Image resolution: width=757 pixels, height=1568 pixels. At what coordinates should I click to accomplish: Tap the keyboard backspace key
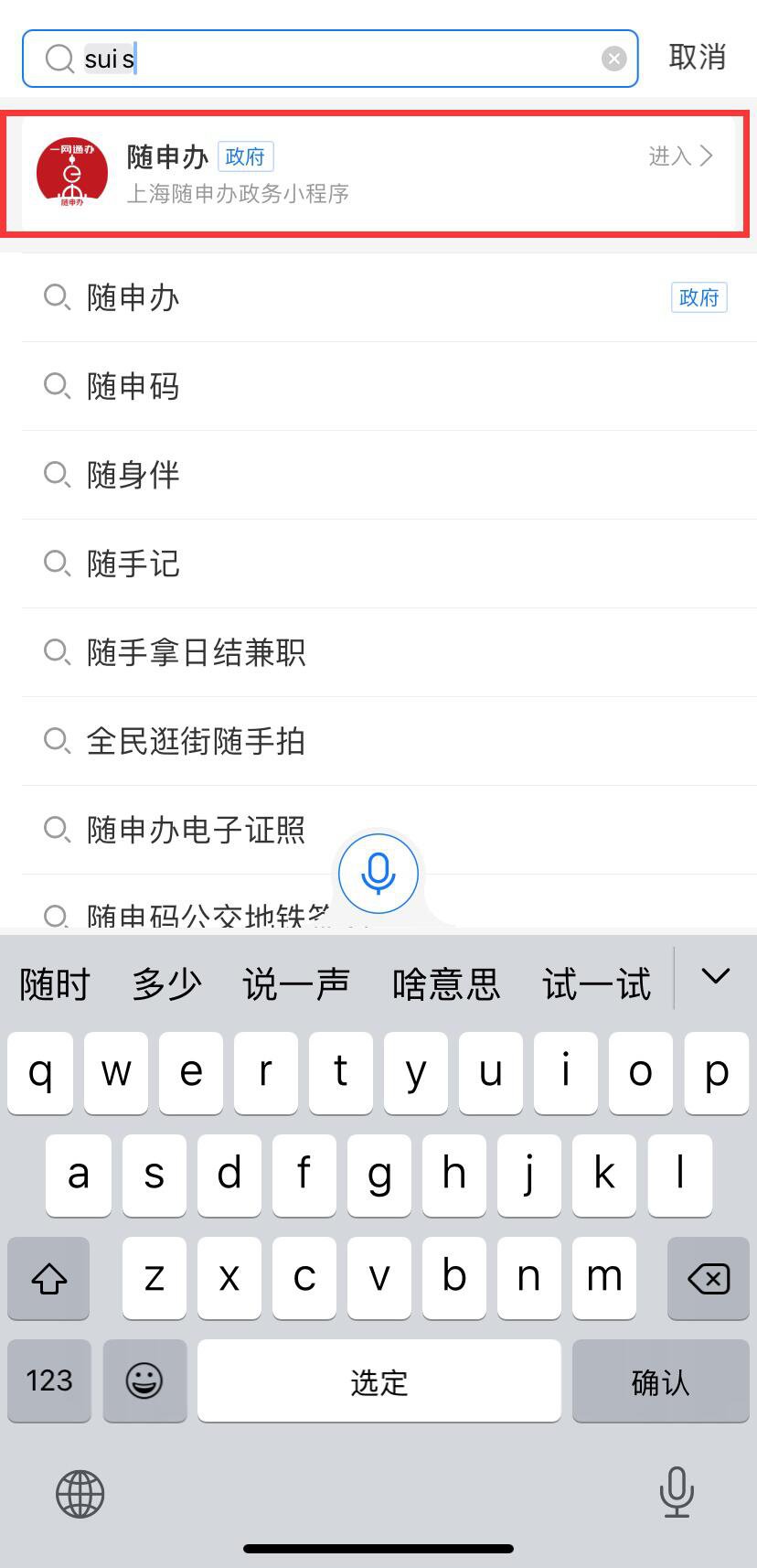coord(708,1278)
